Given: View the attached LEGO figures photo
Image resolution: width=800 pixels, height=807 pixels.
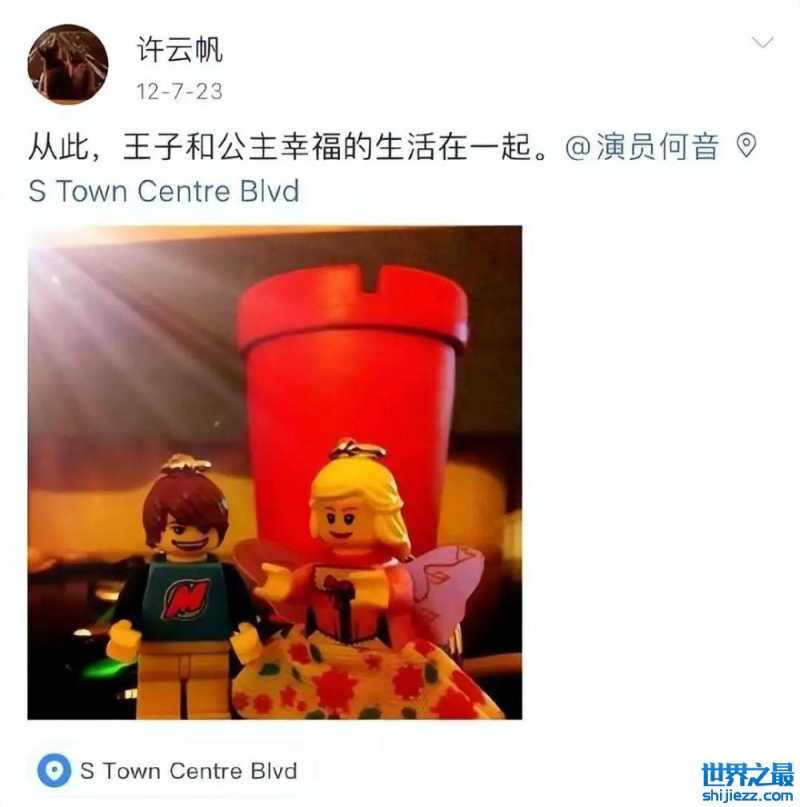Looking at the screenshot, I should pos(274,472).
